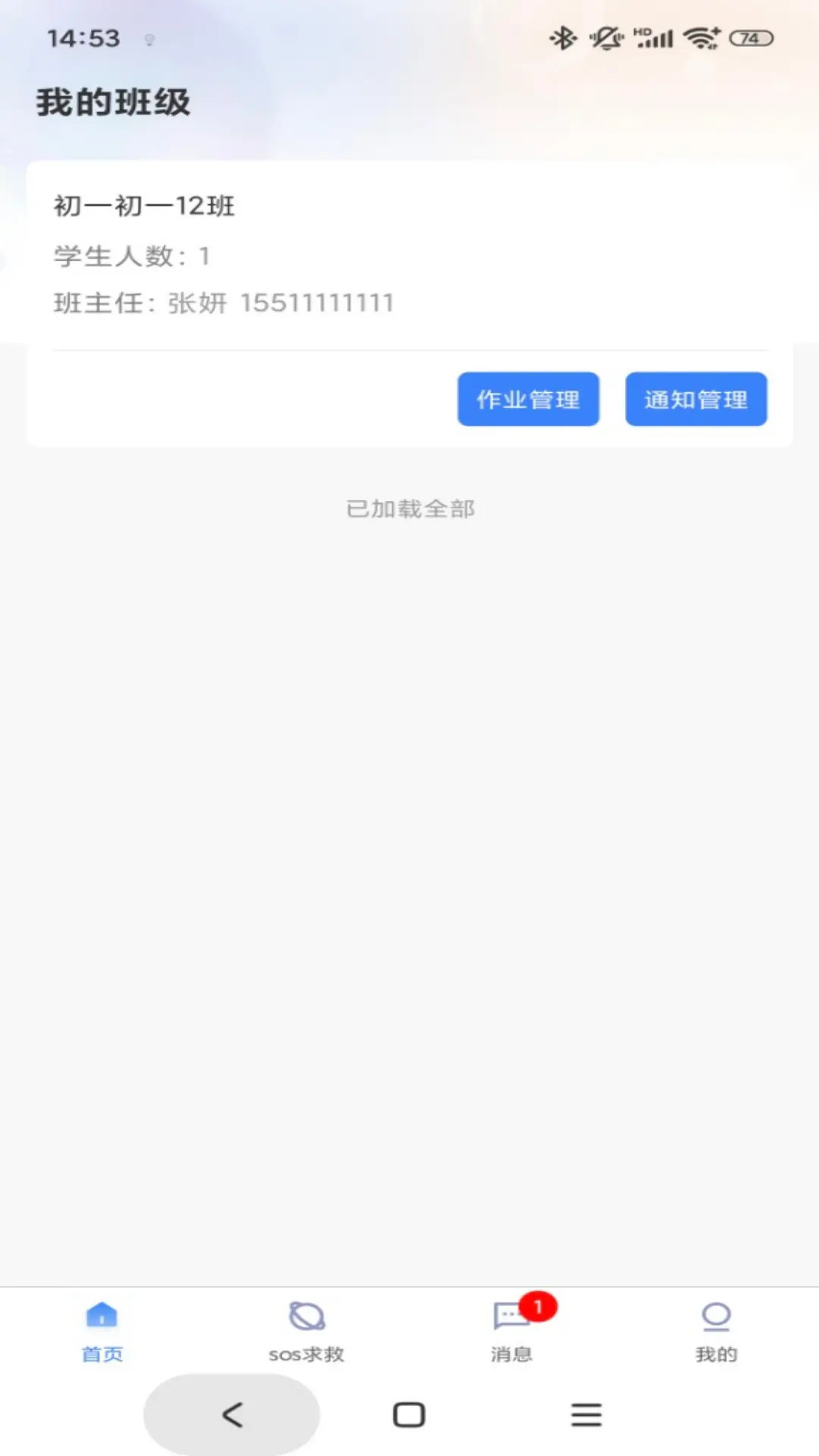Open 作业管理 homework management

click(528, 399)
